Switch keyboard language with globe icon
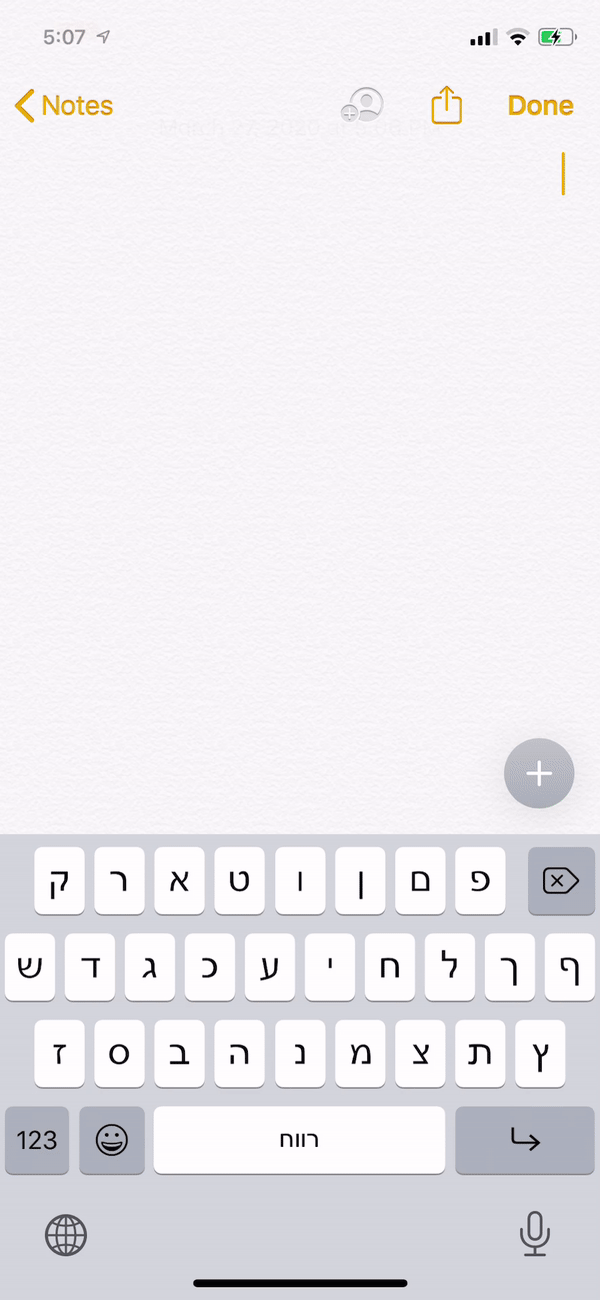600x1300 pixels. (x=66, y=1235)
